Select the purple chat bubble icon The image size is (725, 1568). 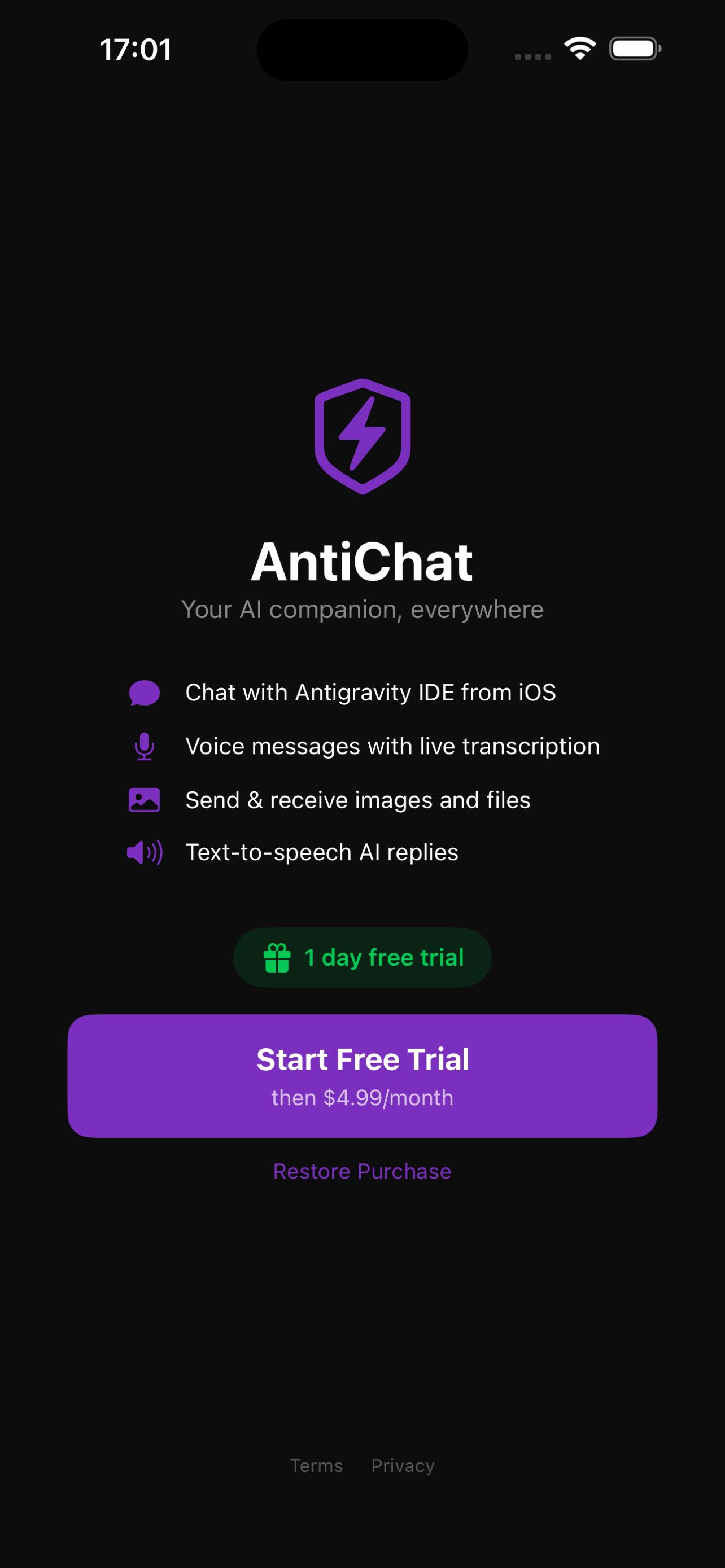[x=145, y=692]
